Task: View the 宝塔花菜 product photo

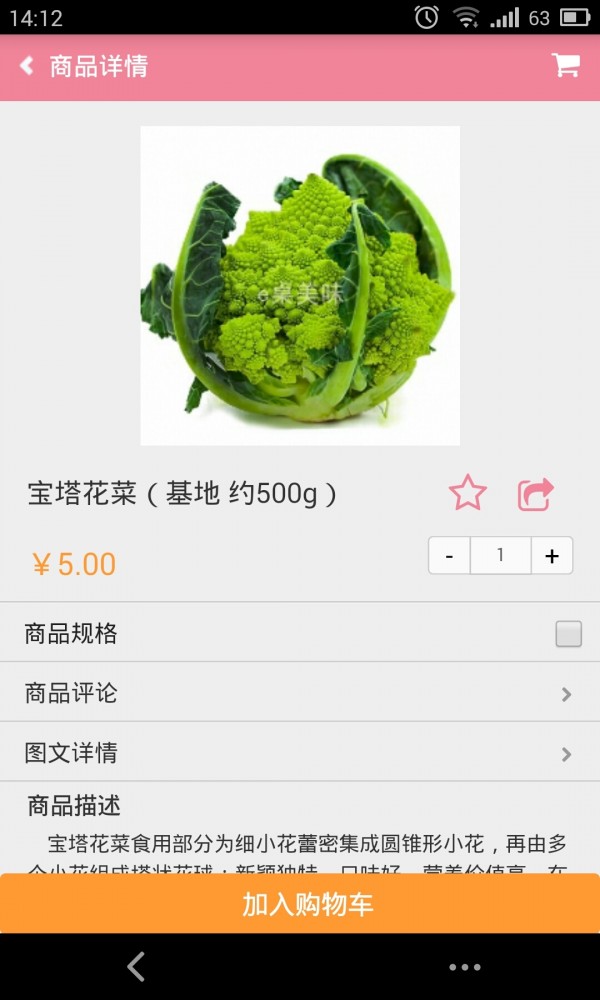Action: point(300,286)
